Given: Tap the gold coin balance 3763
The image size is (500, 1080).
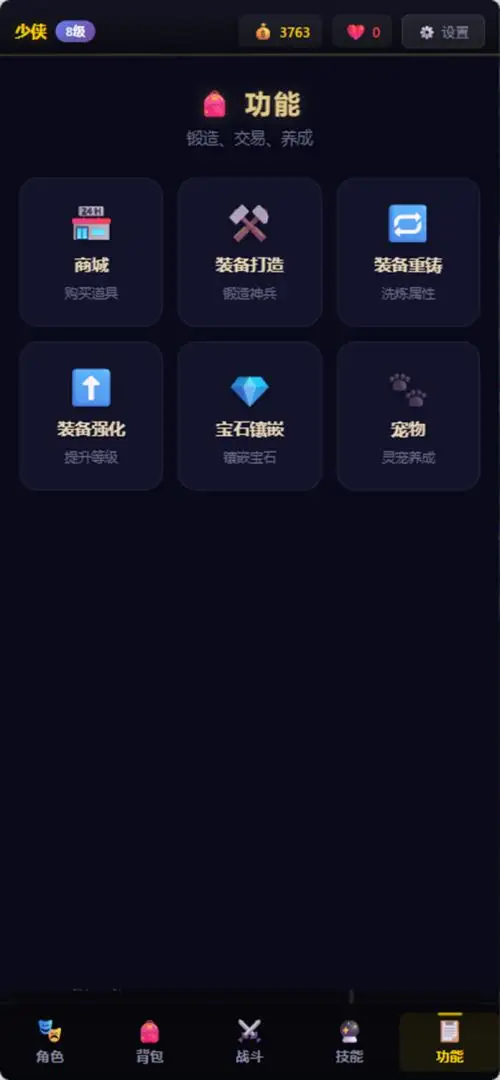Looking at the screenshot, I should (281, 32).
